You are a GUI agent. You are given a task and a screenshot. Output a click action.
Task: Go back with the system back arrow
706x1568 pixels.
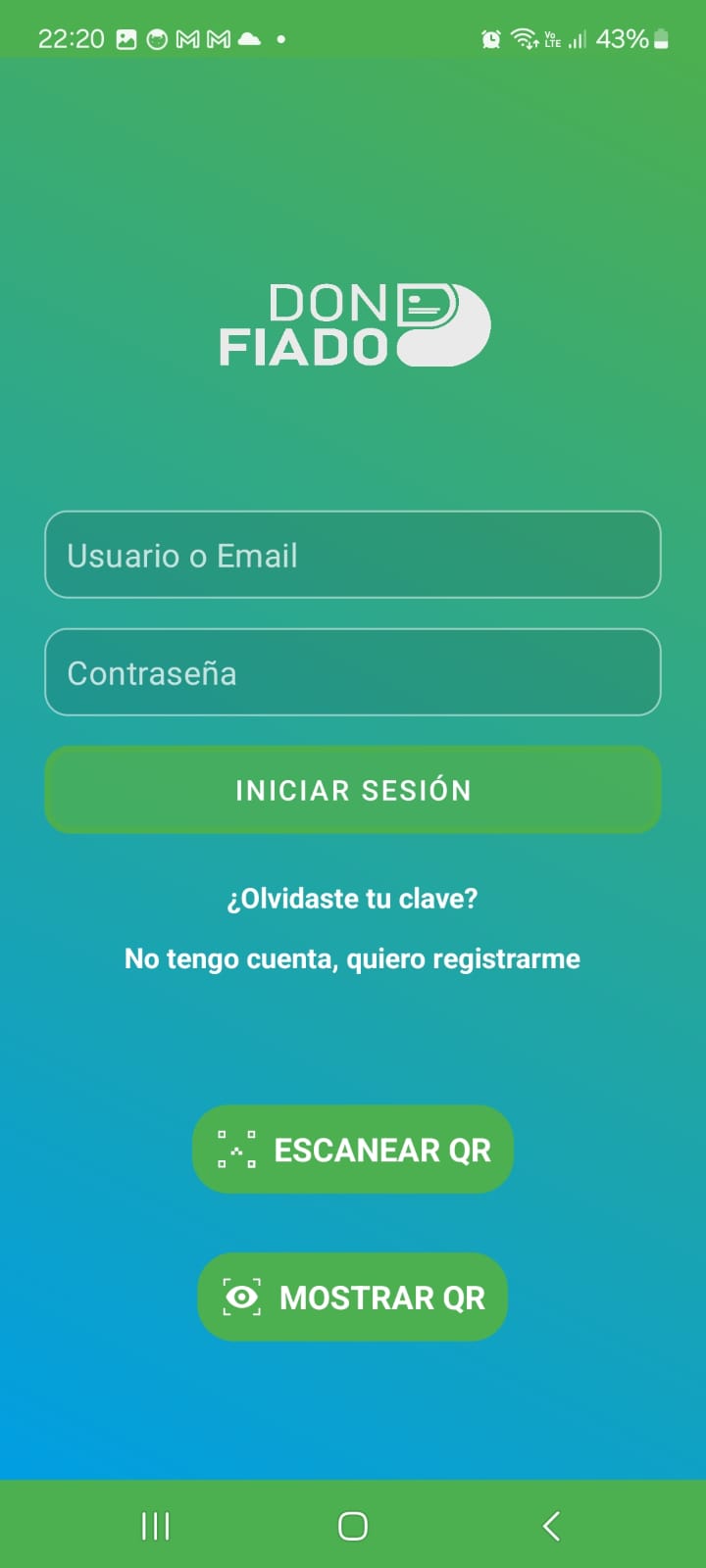pyautogui.click(x=551, y=1526)
